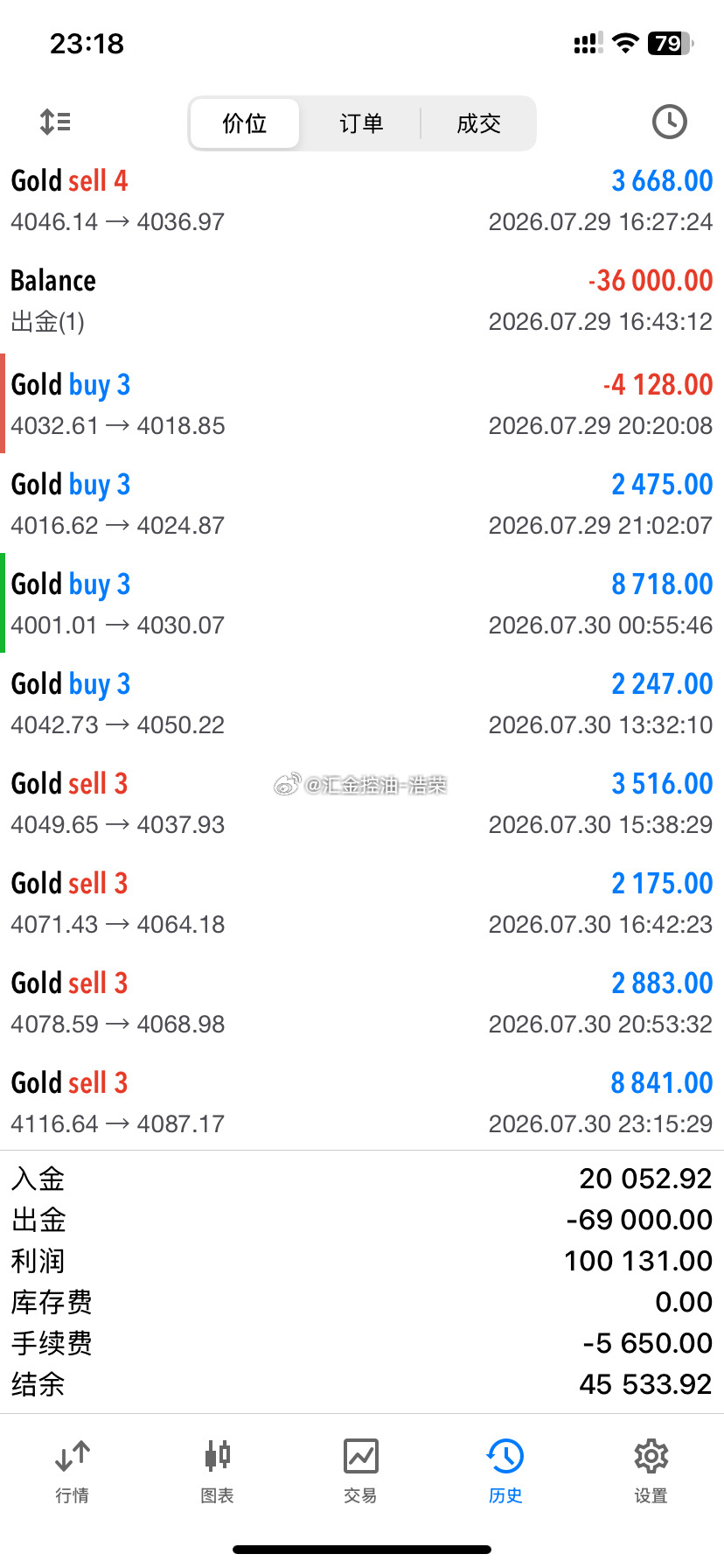Switch to the 图表 chart tab

[217, 1471]
